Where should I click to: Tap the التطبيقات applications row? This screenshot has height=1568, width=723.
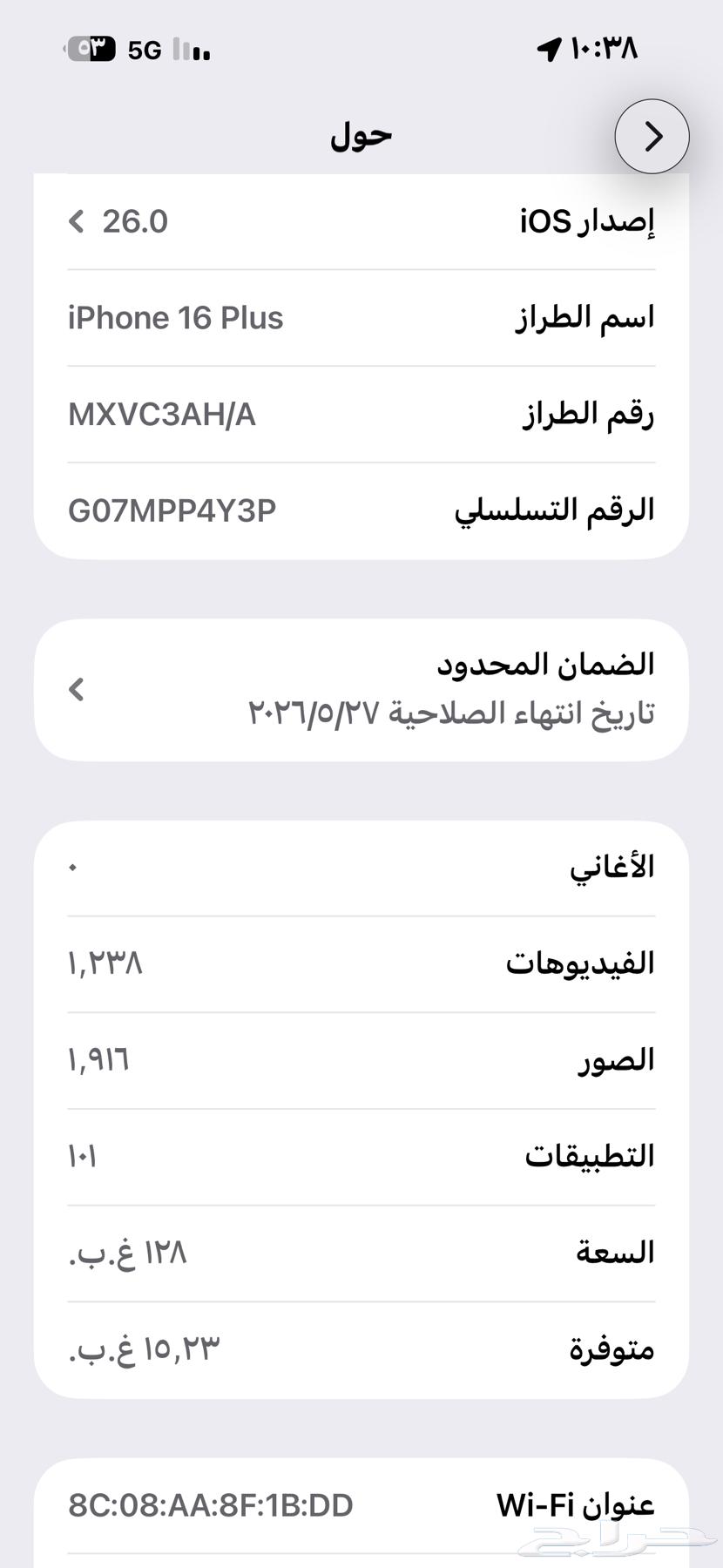click(361, 1155)
